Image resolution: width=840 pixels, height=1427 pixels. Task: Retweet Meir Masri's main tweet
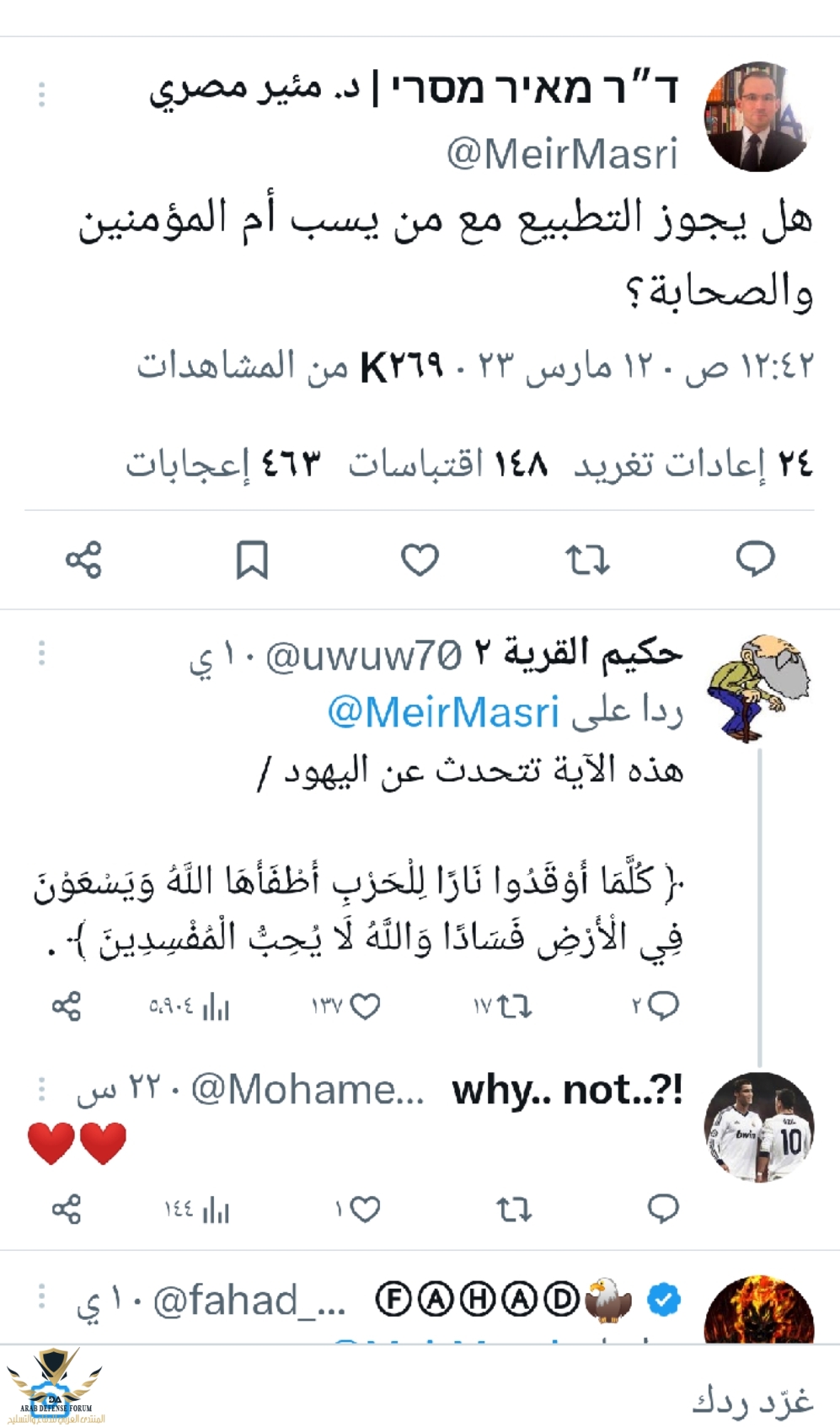click(586, 560)
